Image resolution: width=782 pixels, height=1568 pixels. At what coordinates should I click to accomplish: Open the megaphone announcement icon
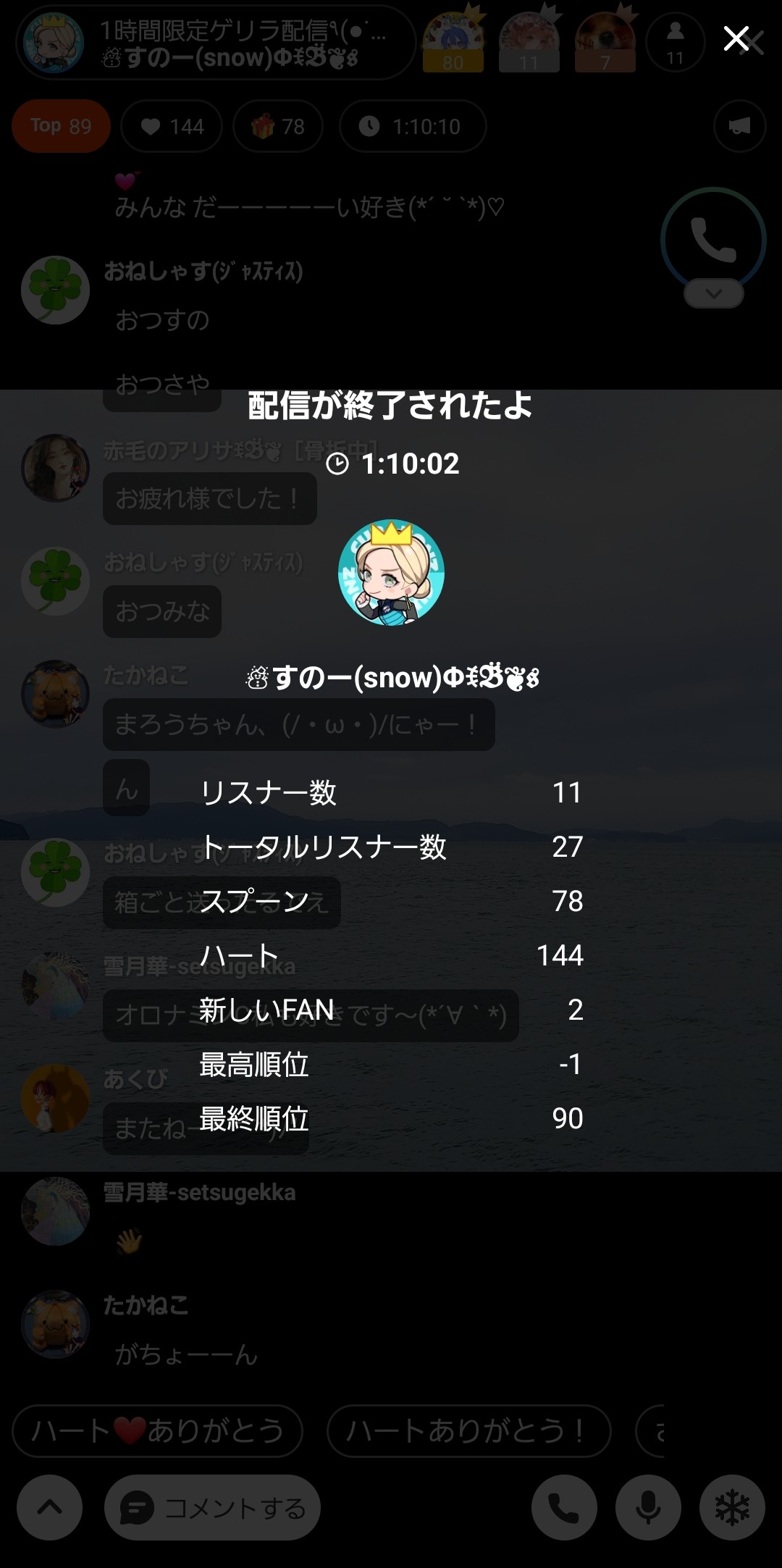click(739, 127)
